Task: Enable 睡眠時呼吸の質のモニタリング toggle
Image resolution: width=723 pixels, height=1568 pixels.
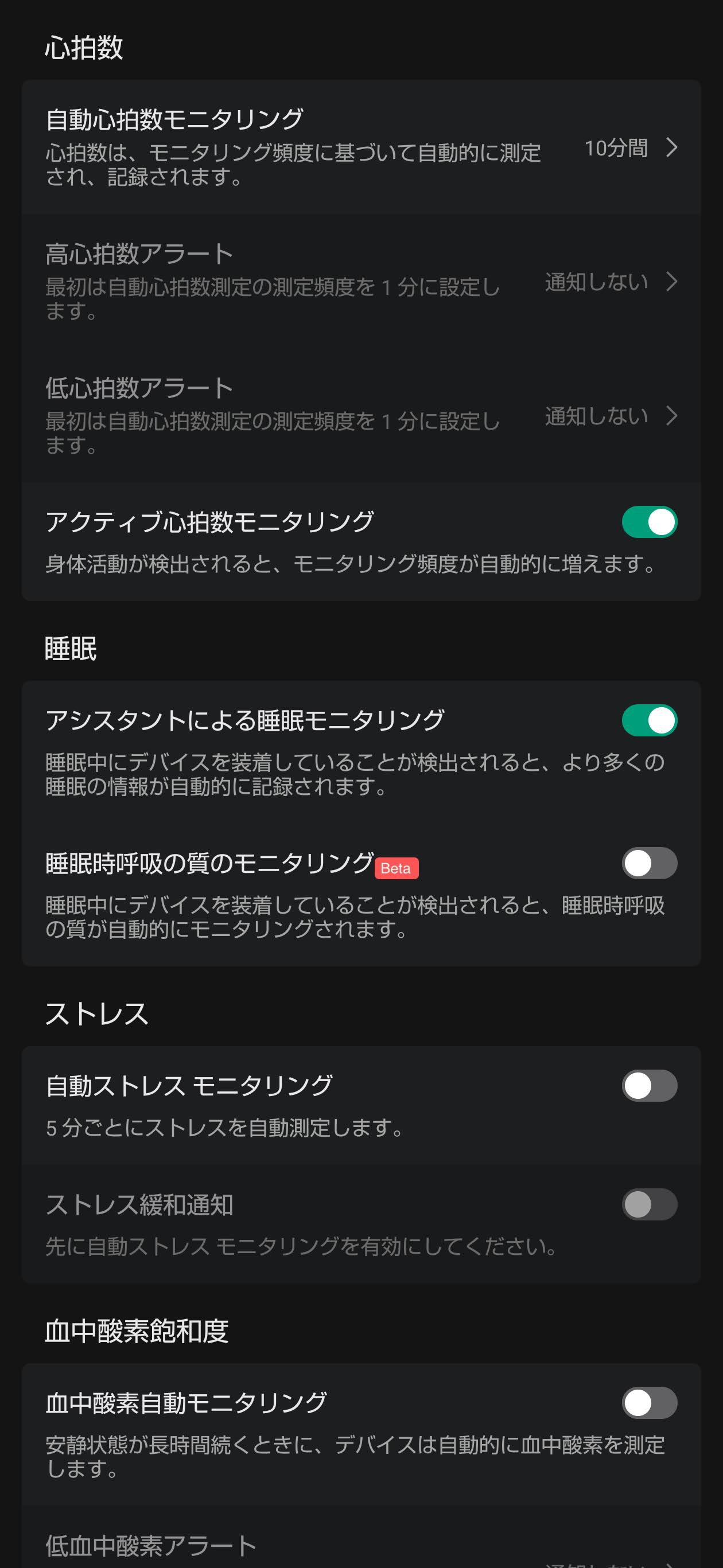Action: coord(650,863)
